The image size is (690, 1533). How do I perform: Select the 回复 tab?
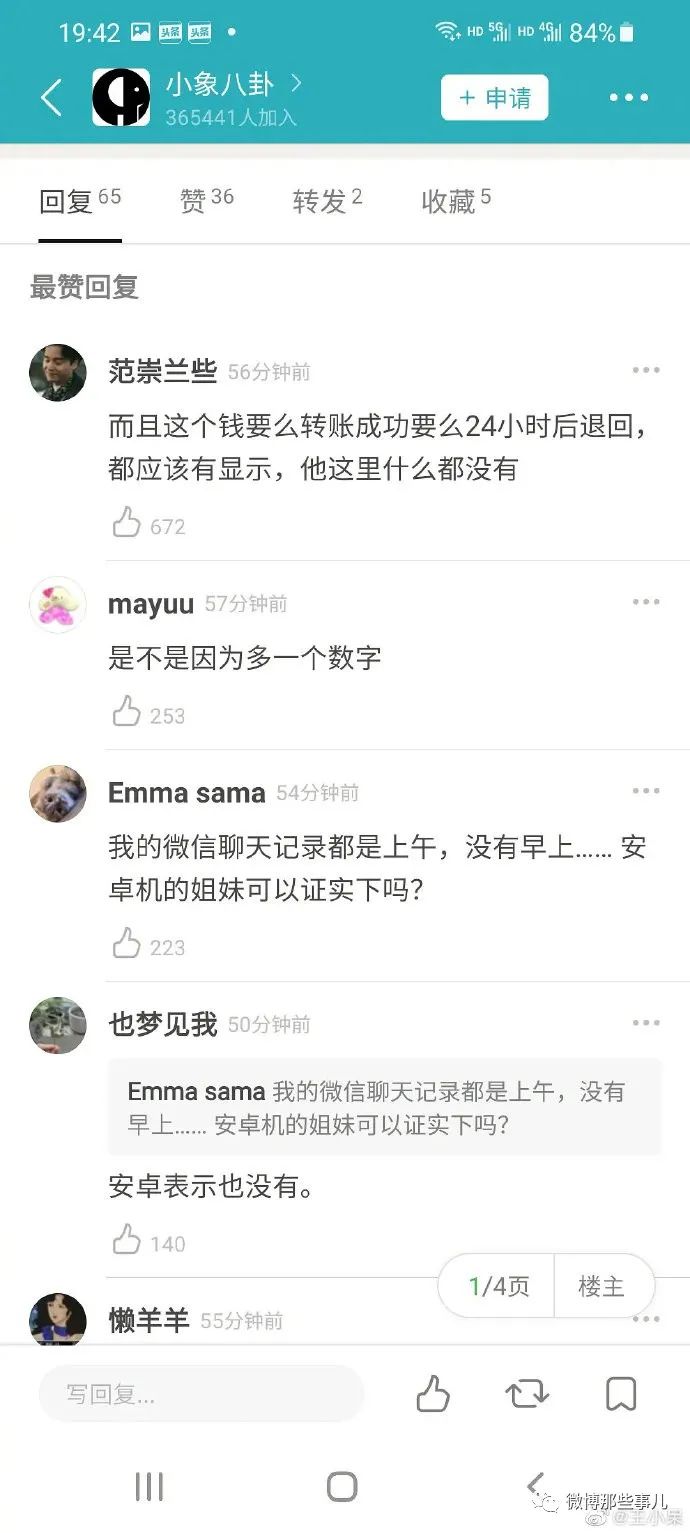(79, 200)
